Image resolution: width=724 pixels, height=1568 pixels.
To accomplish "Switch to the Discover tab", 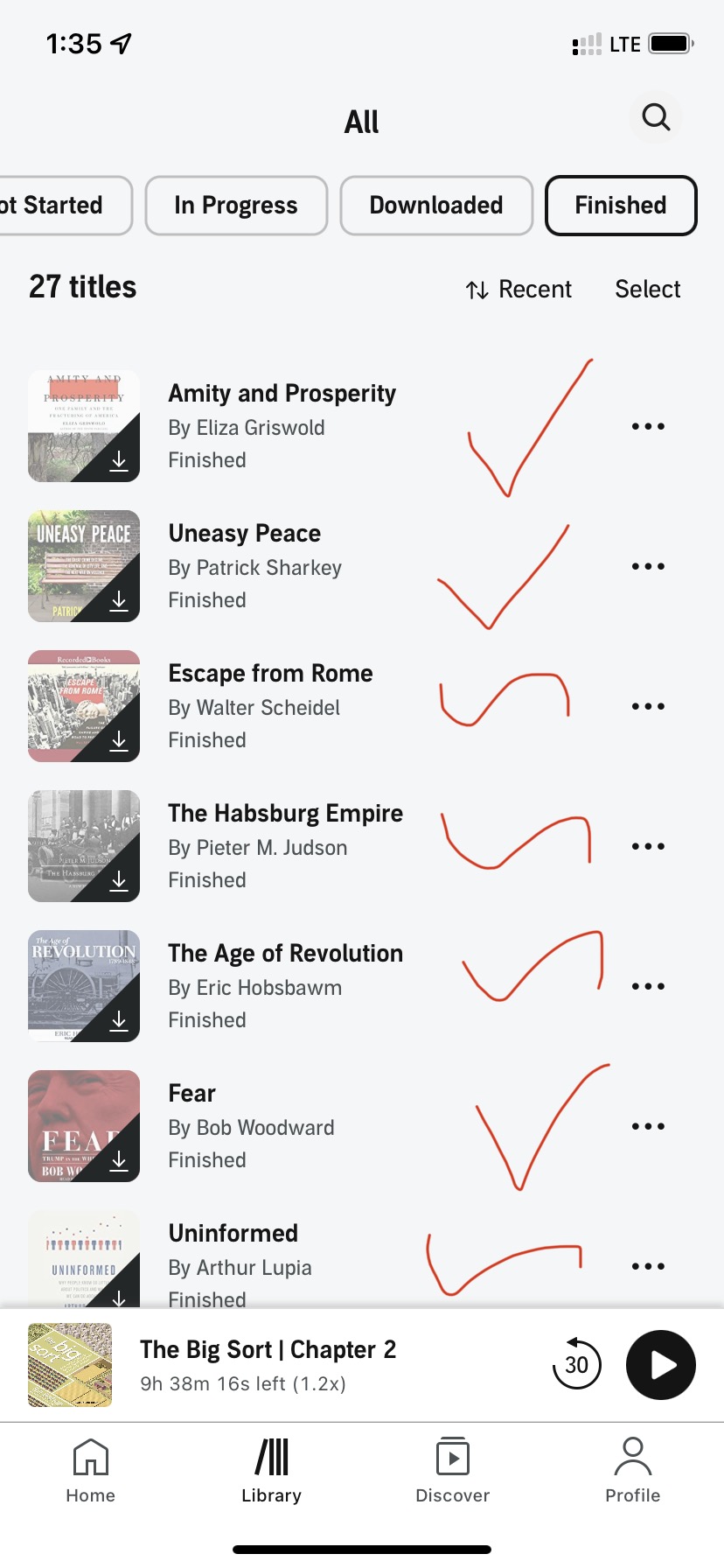I will coord(452,1471).
